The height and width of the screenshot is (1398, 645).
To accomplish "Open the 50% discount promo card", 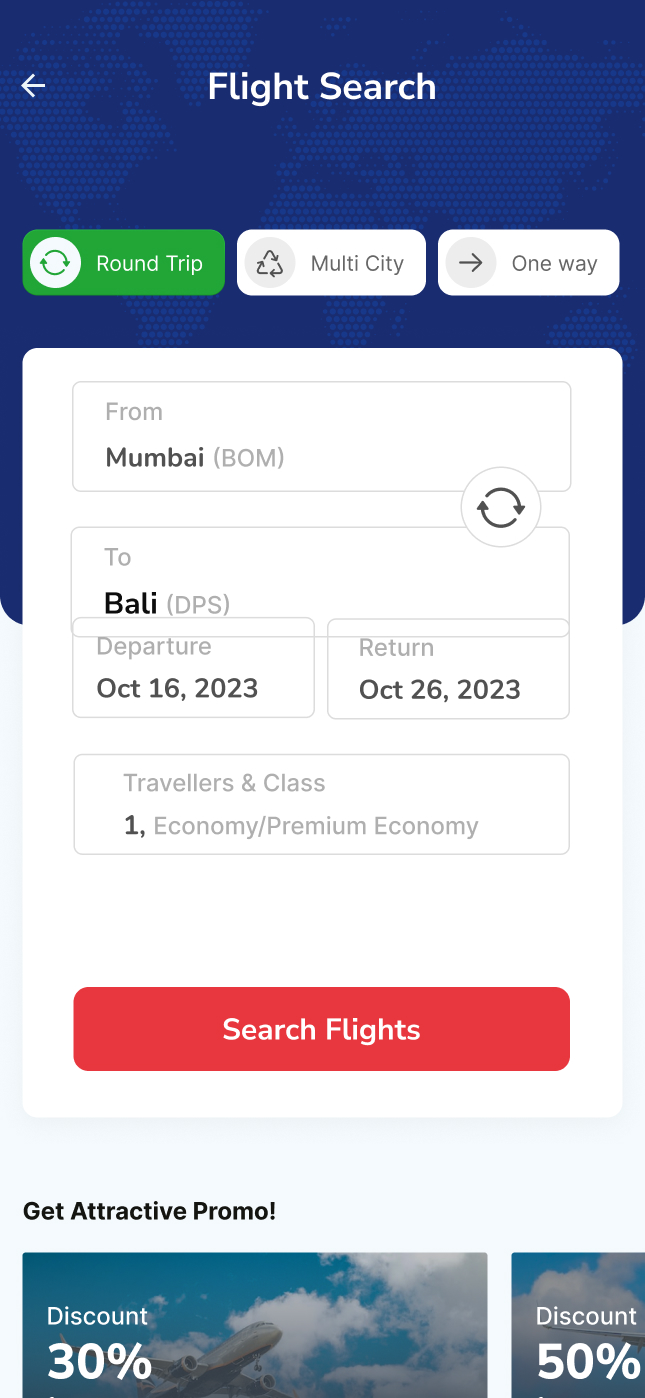I will pyautogui.click(x=580, y=1324).
